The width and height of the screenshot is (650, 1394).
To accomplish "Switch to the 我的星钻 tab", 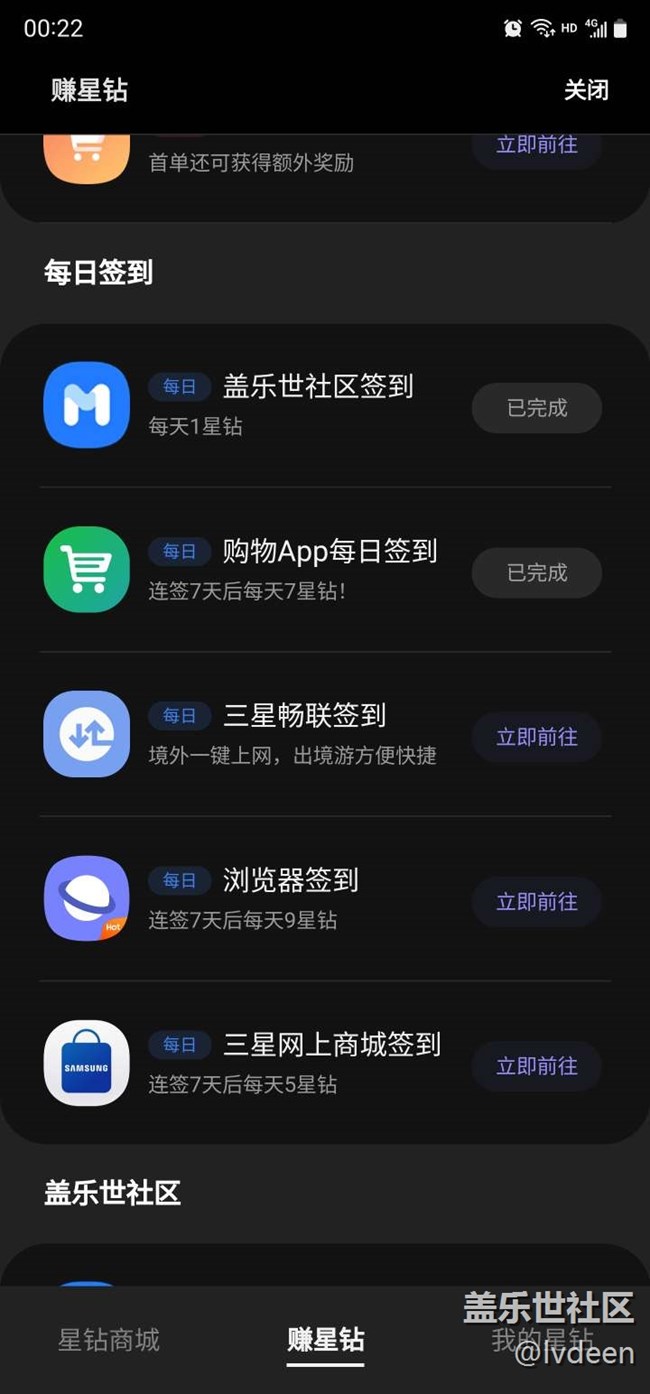I will pyautogui.click(x=541, y=1340).
